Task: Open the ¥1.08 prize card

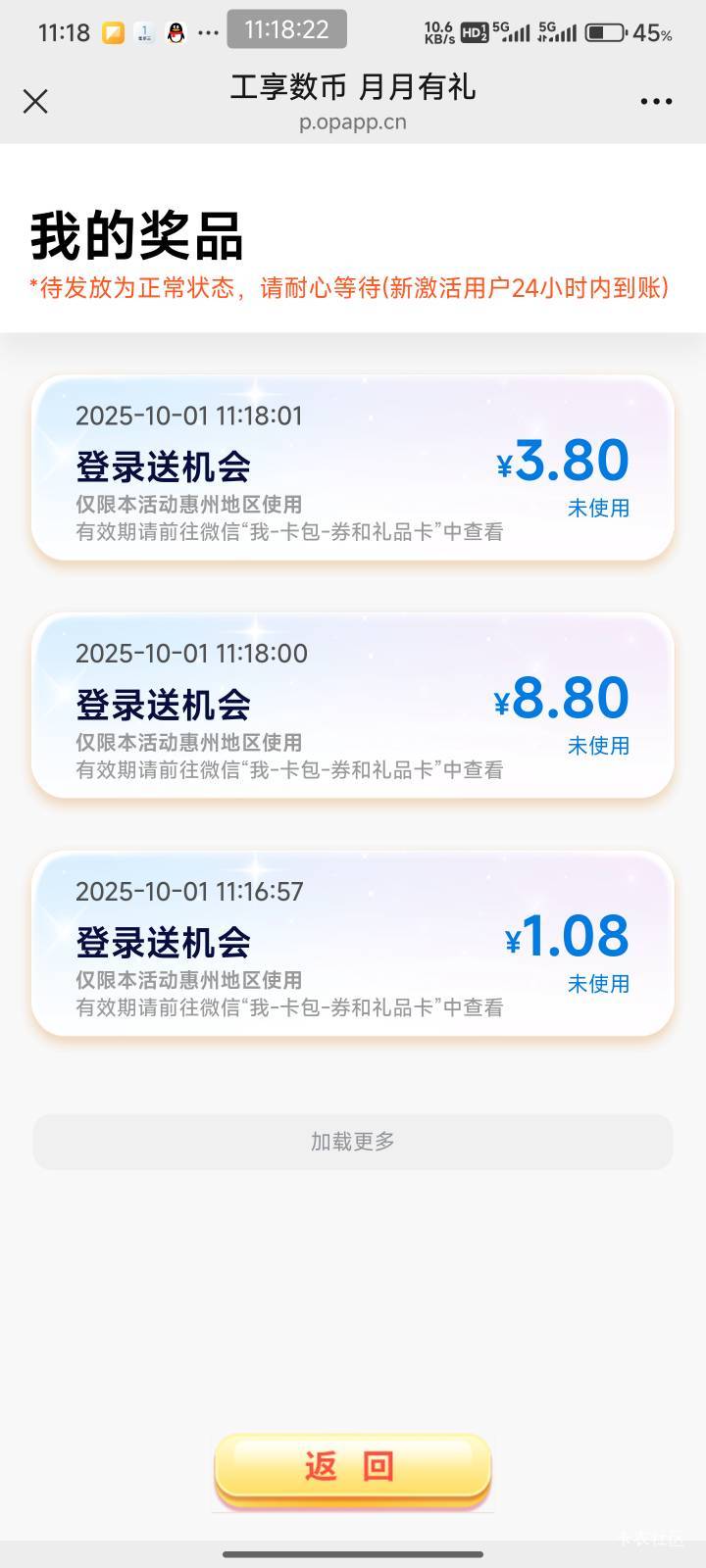Action: (353, 943)
